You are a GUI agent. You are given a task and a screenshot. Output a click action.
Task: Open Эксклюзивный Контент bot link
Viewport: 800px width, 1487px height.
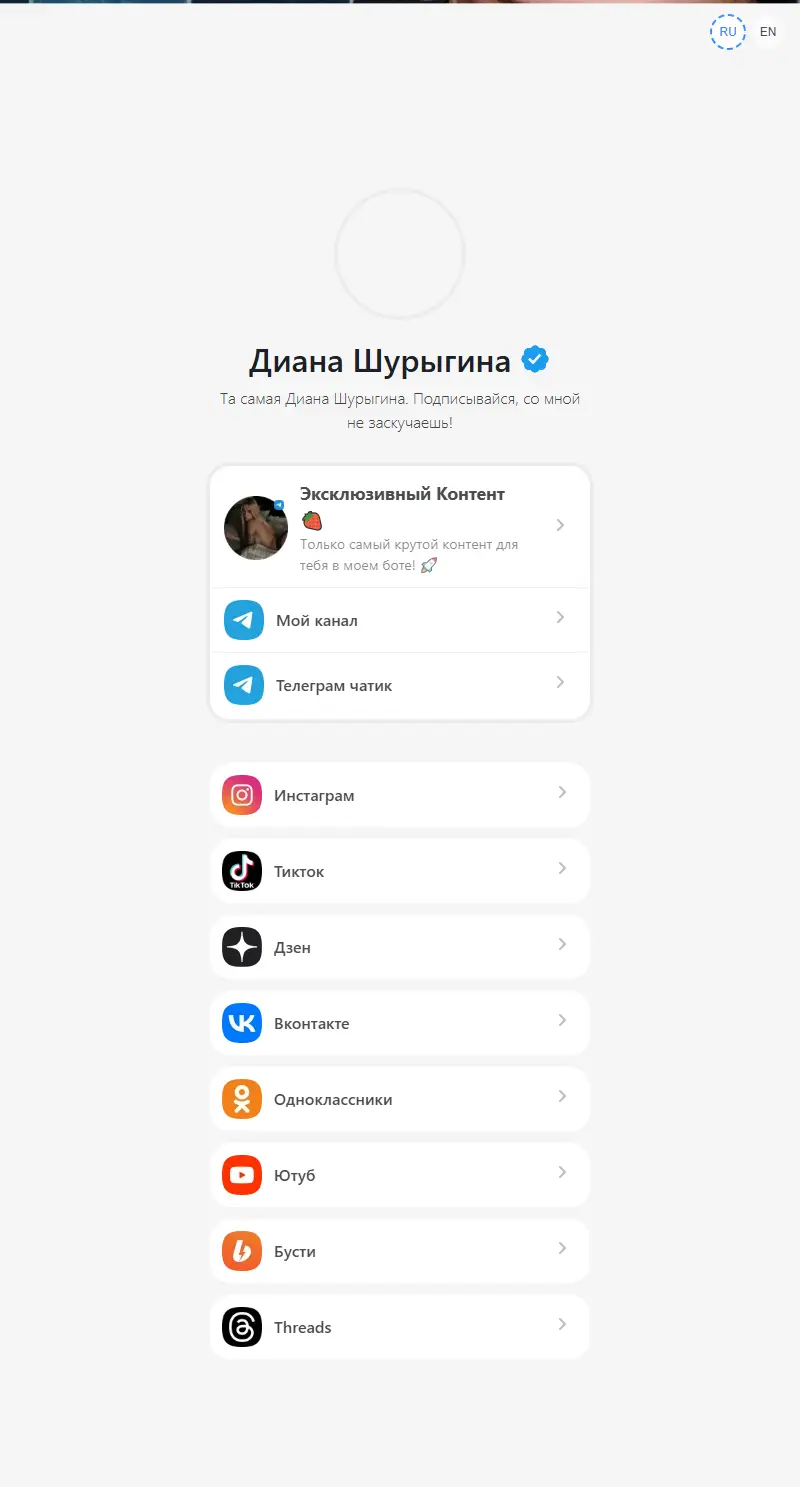pyautogui.click(x=400, y=526)
